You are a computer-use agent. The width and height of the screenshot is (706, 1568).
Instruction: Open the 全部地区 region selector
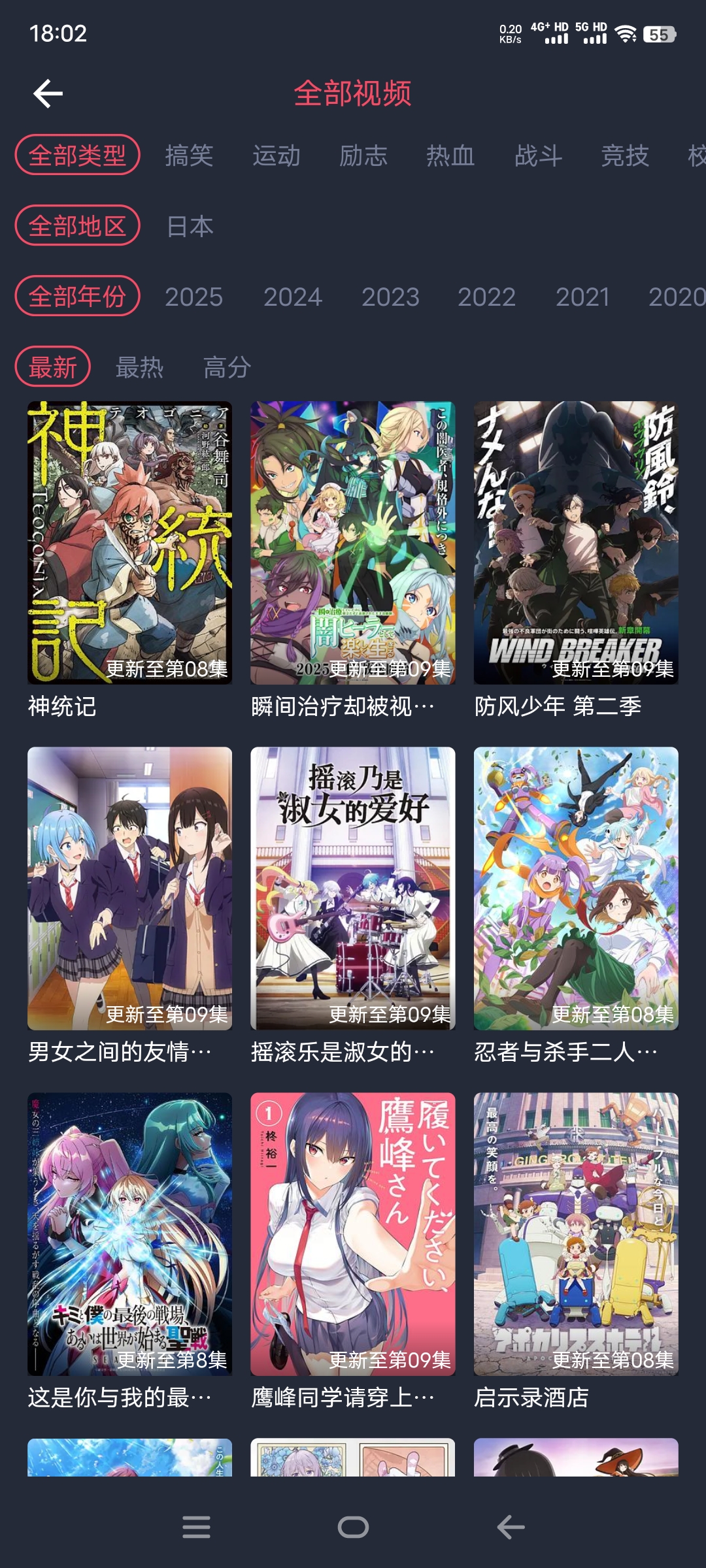[78, 226]
